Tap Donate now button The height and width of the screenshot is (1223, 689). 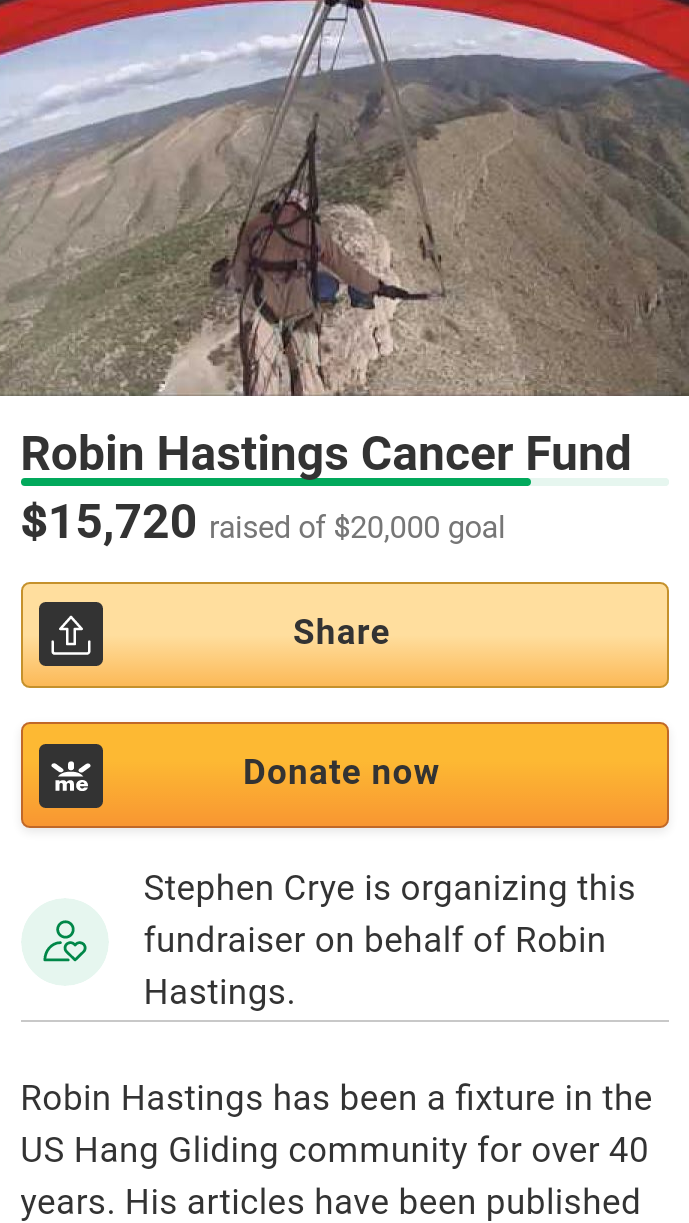pos(344,774)
